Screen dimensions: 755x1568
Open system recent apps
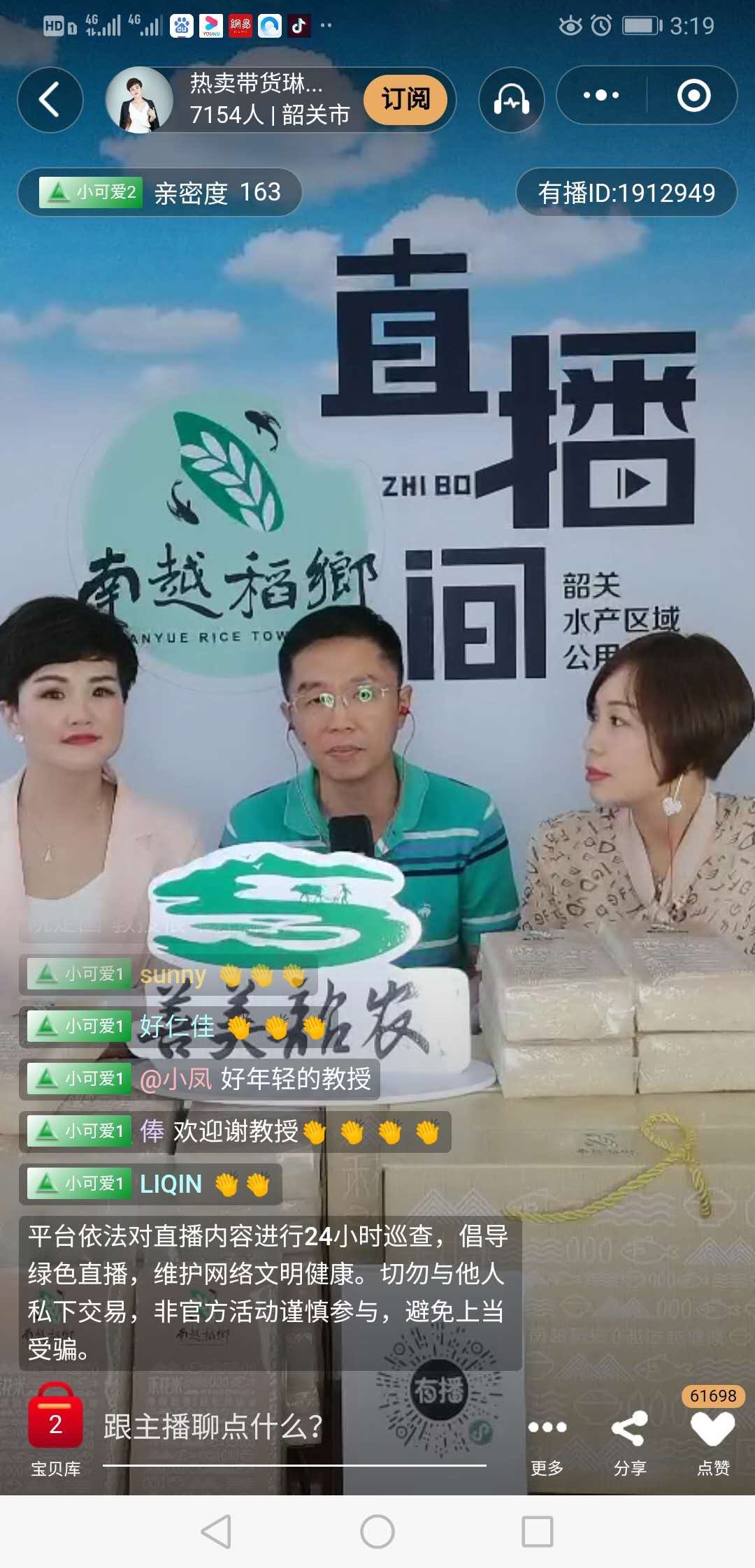[x=537, y=1532]
